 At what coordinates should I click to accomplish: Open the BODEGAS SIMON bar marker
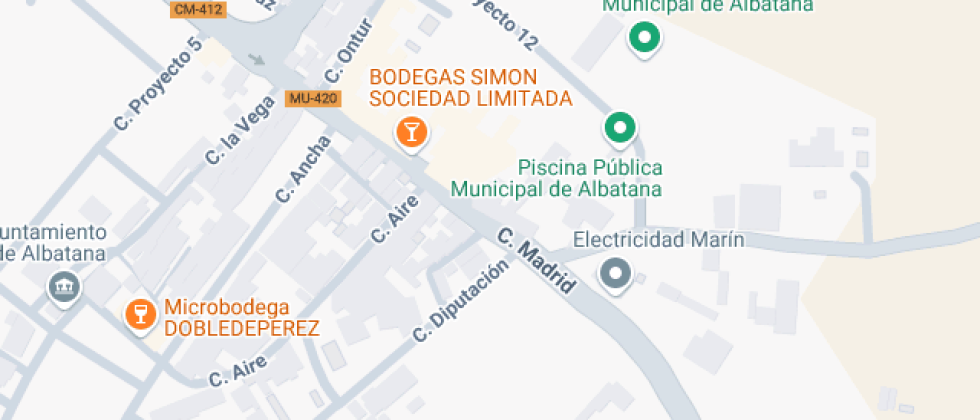pos(410,131)
